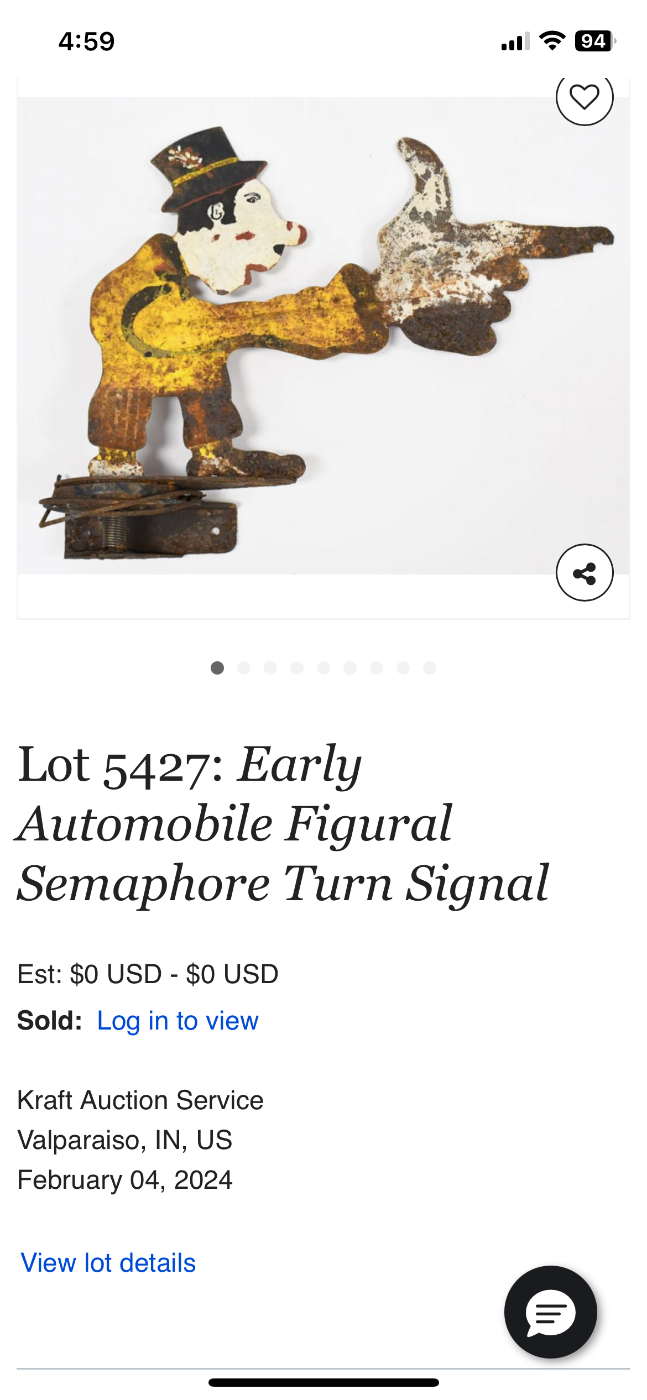The width and height of the screenshot is (647, 1400).
Task: Open the chat support bubble
Action: click(x=551, y=1312)
